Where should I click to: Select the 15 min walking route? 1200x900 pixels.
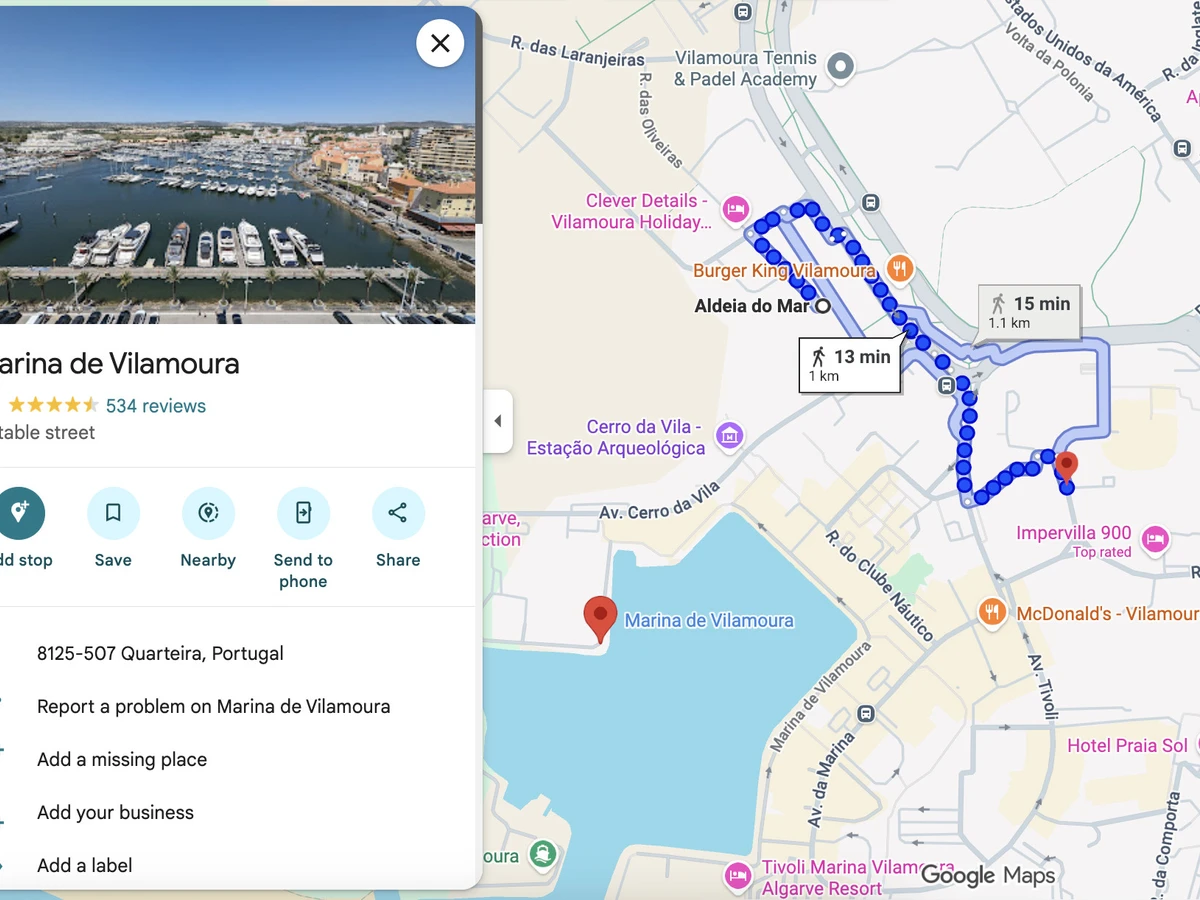click(x=1030, y=311)
